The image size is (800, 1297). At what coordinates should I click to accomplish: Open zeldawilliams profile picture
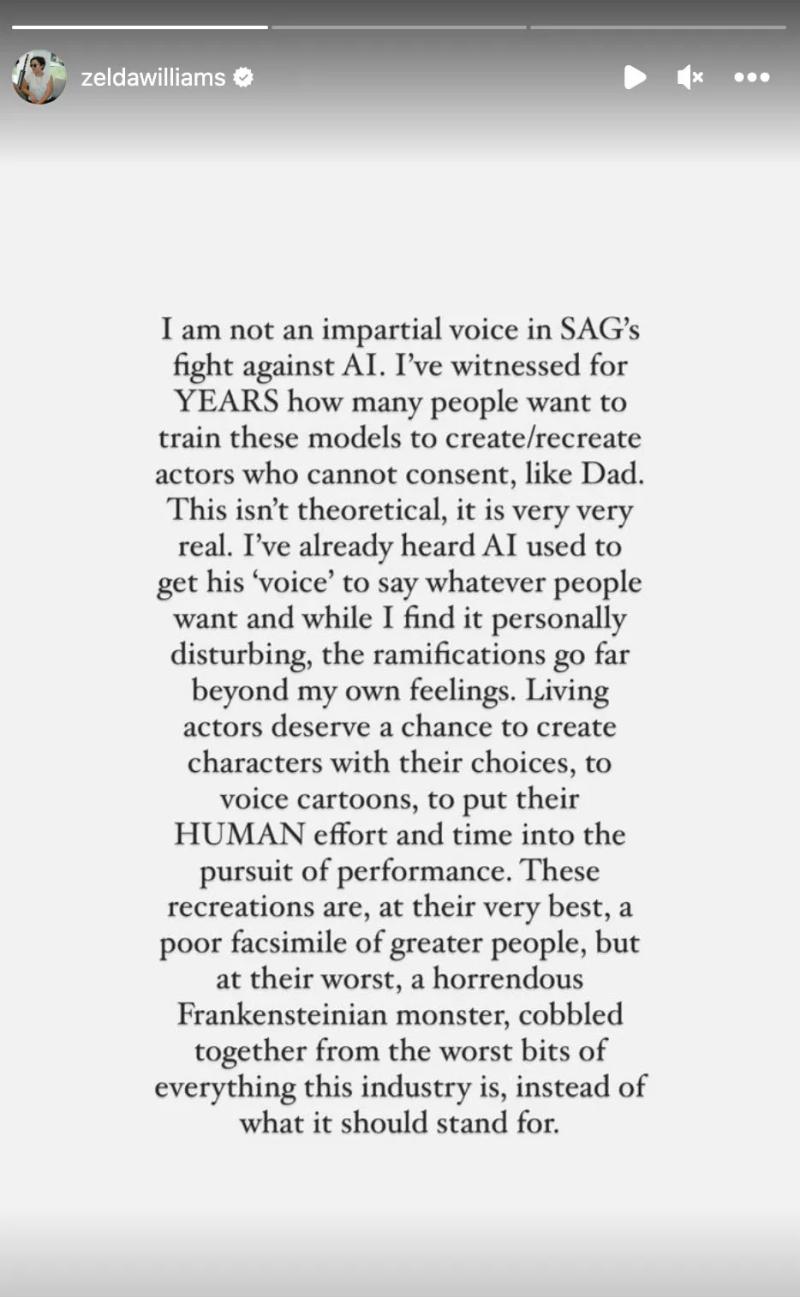[39, 77]
